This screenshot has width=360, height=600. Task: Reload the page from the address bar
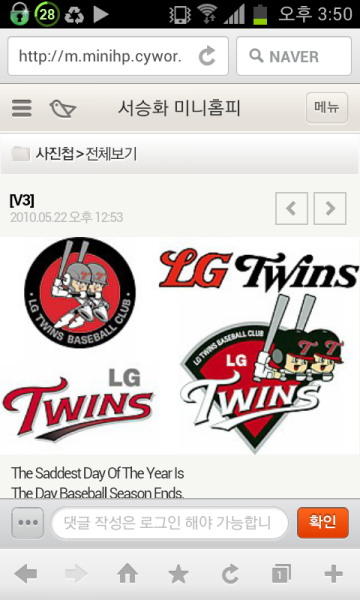[207, 57]
